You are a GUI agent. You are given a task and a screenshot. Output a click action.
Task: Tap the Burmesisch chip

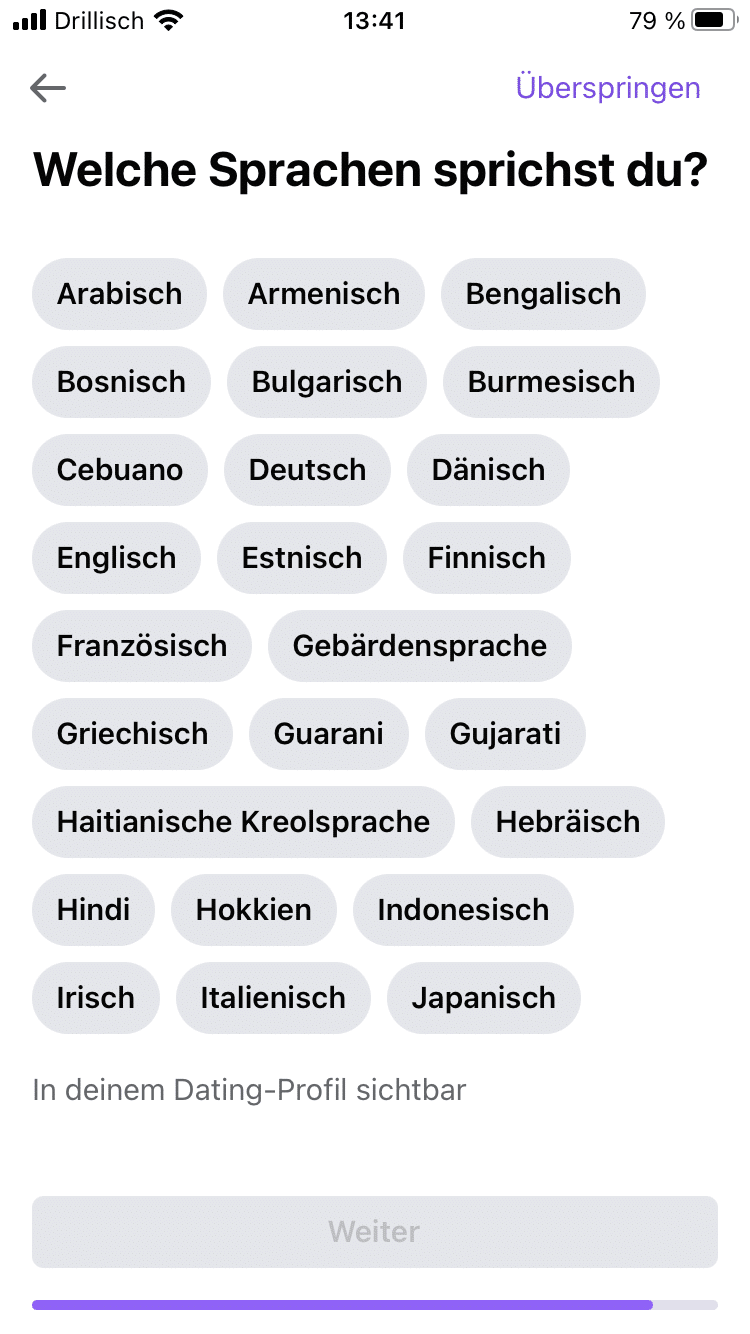pos(551,382)
